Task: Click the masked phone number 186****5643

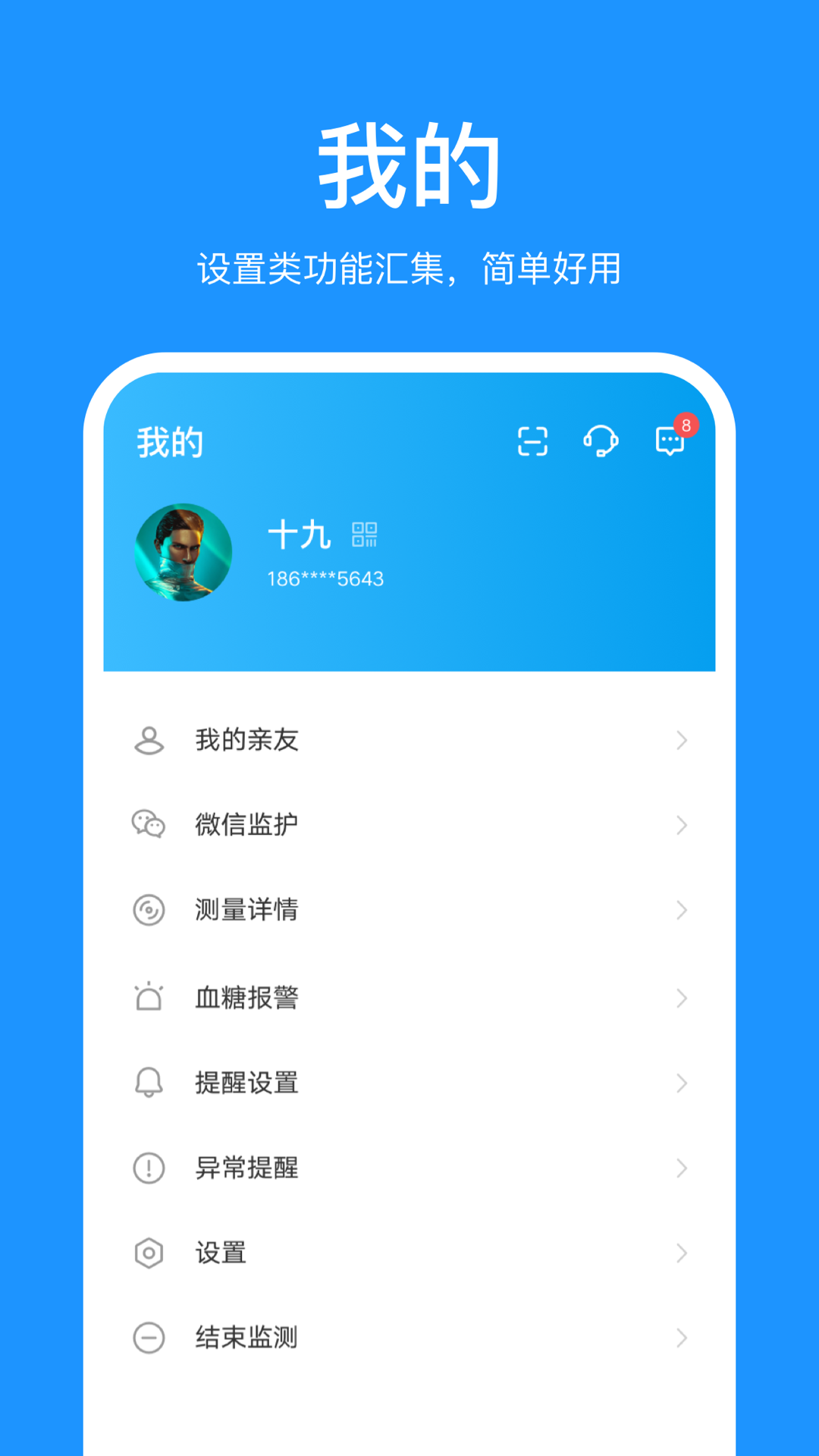Action: click(326, 578)
